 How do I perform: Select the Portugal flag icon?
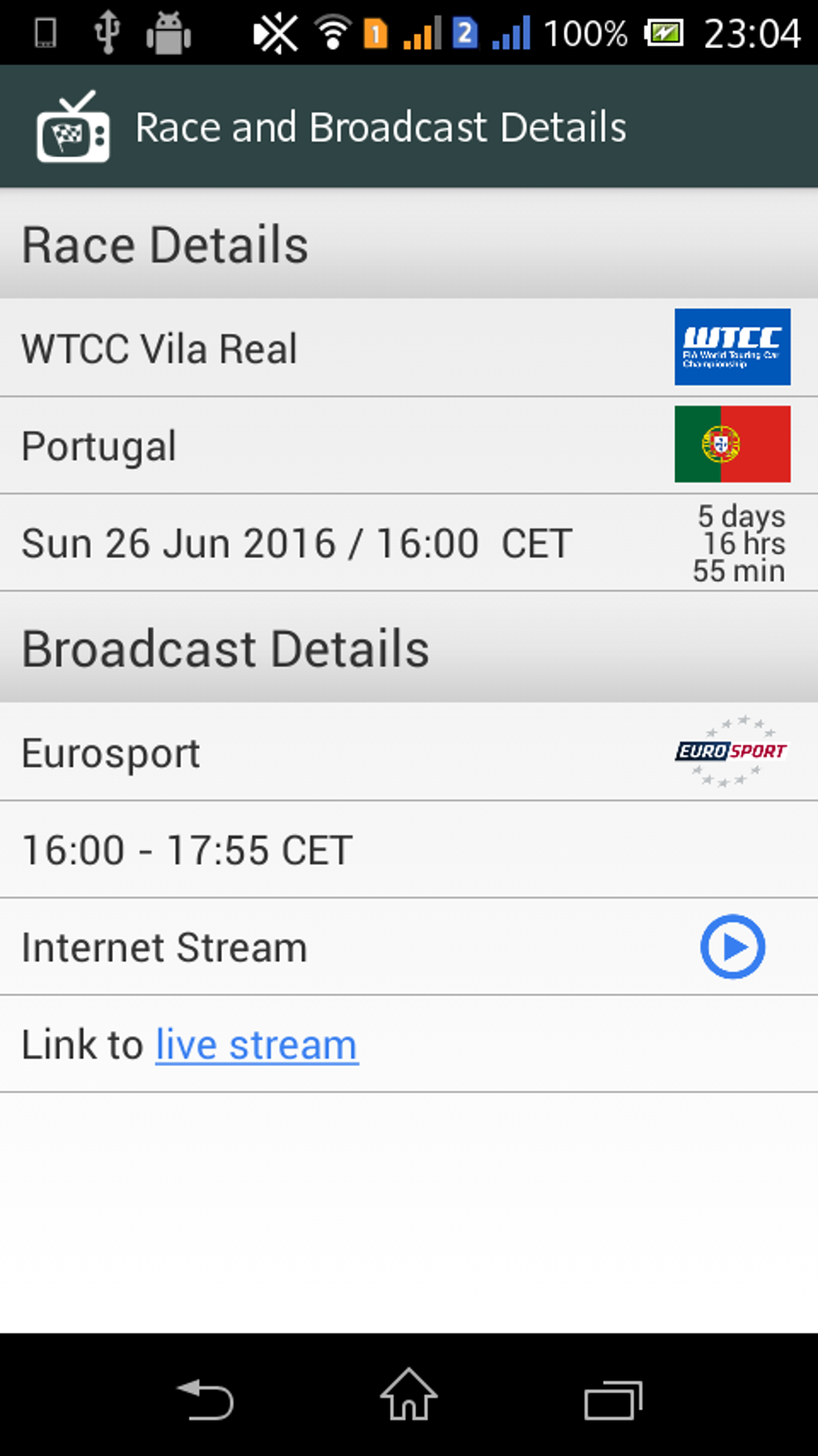731,445
